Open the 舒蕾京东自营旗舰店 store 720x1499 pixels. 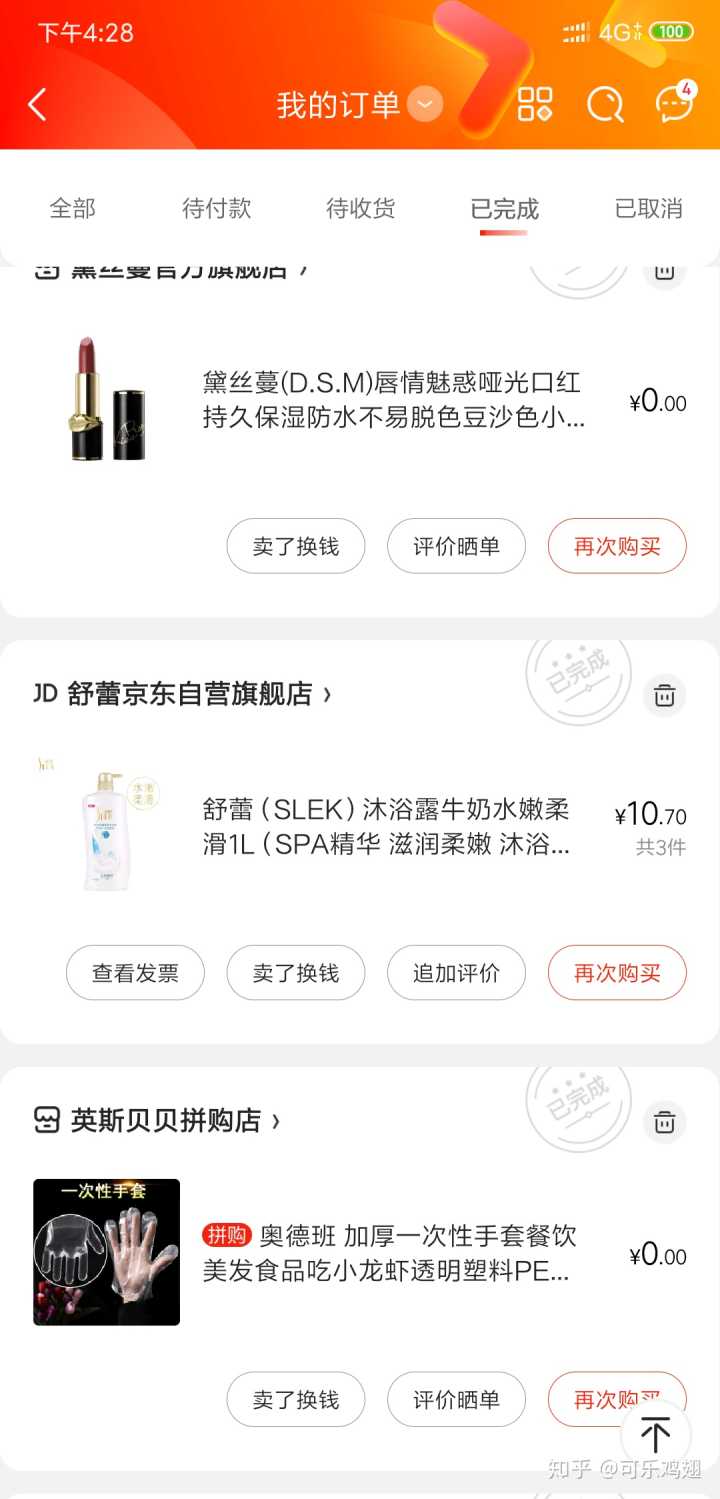(190, 694)
